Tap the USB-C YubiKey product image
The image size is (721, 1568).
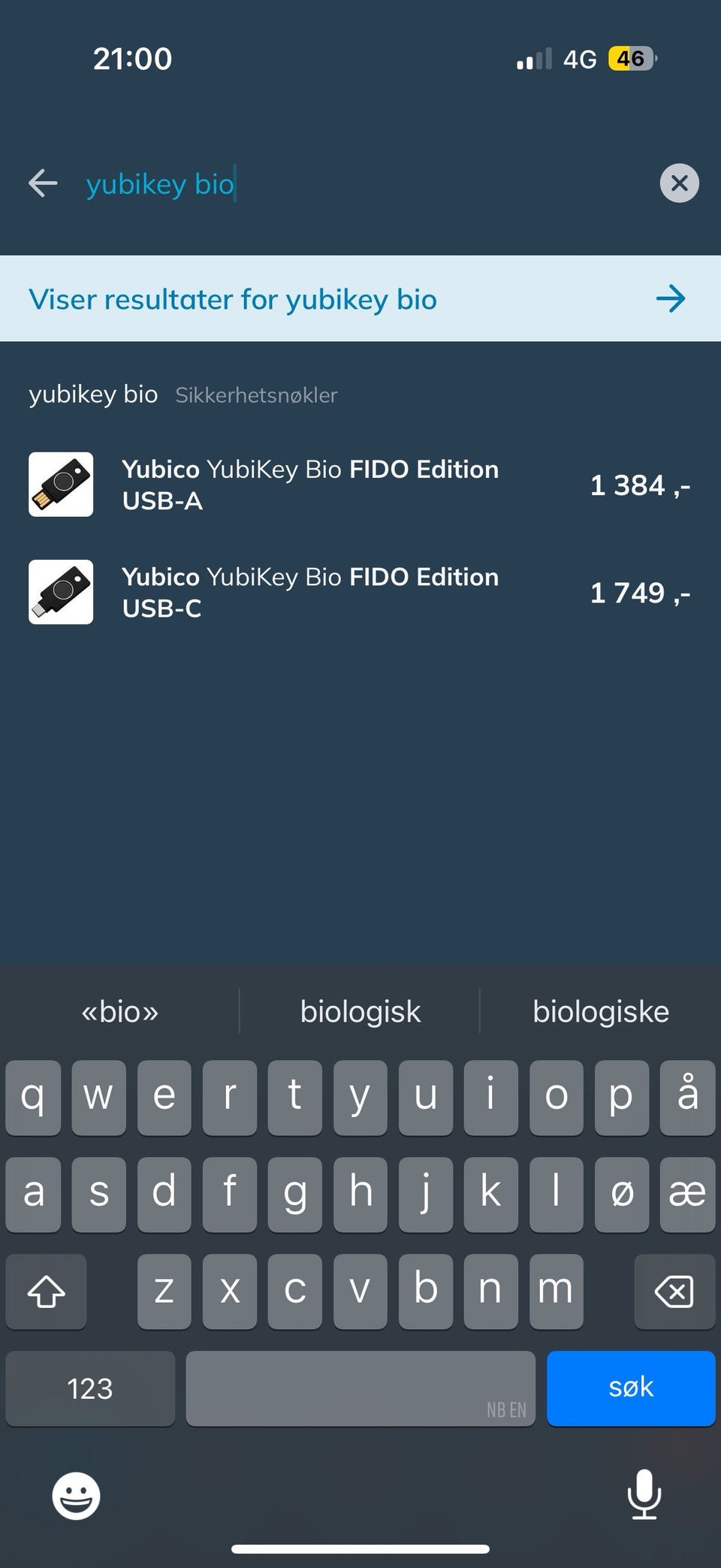(60, 592)
